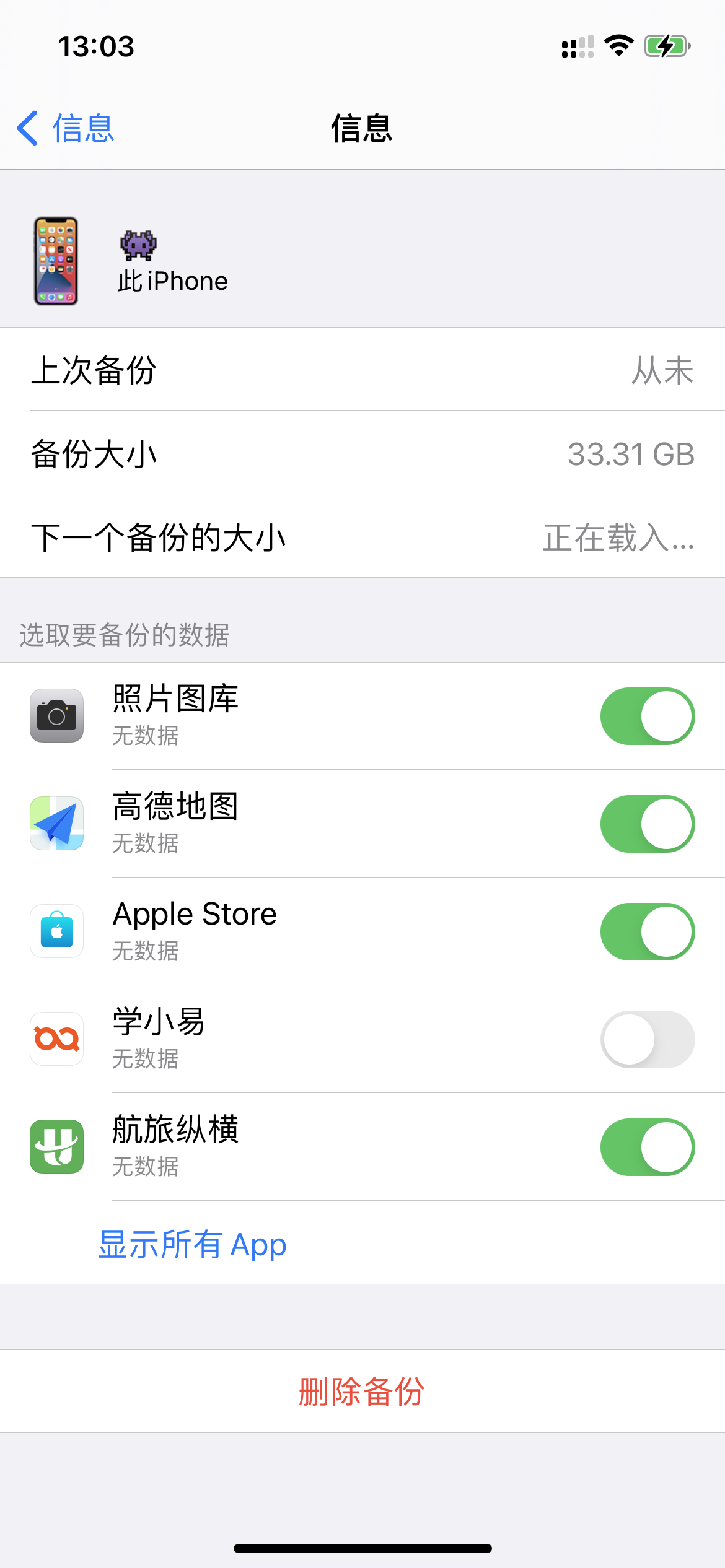Tap 显示所有 App link
The height and width of the screenshot is (1568, 725).
point(192,1245)
